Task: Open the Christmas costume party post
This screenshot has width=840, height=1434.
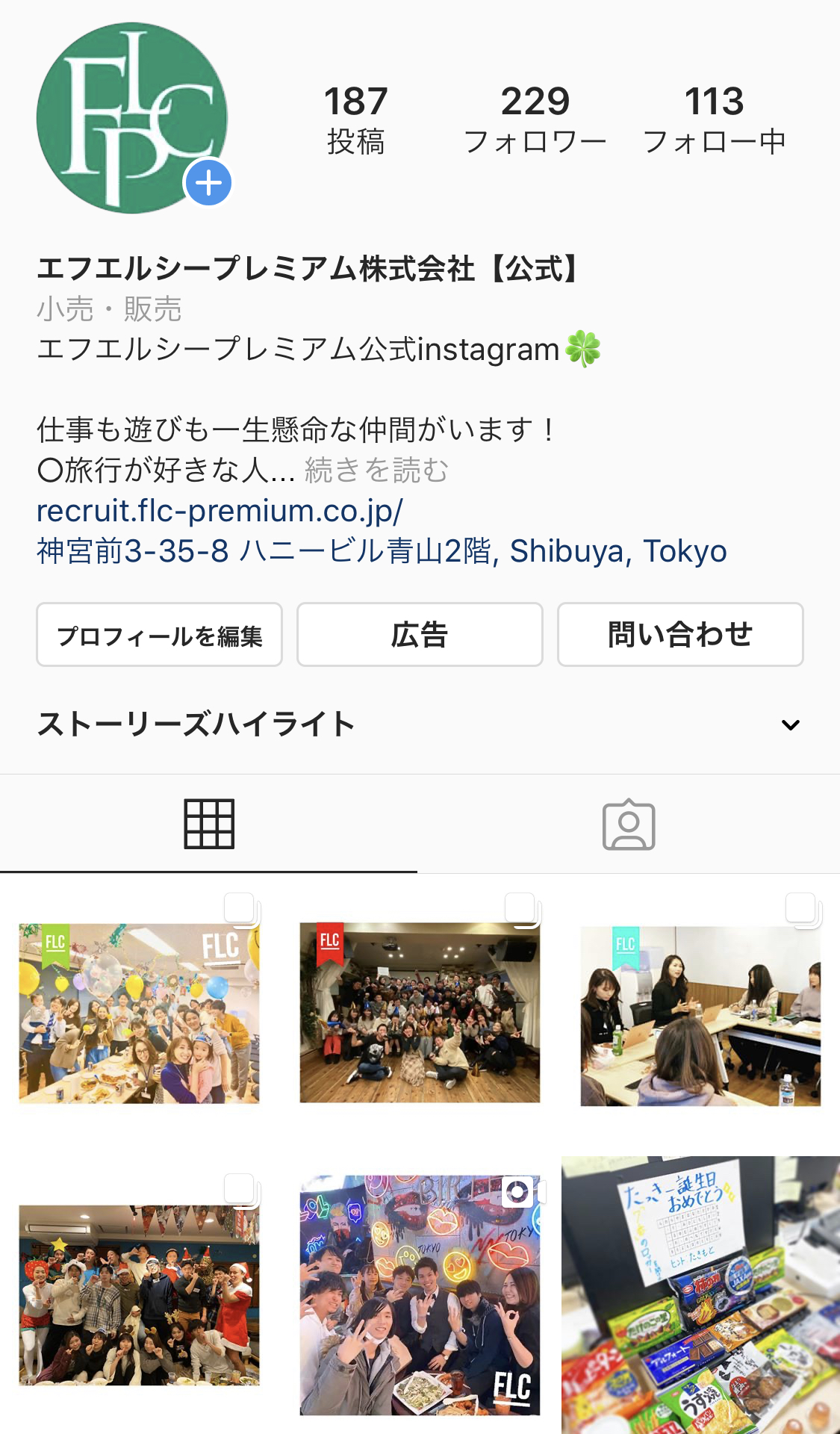Action: pos(139,1295)
